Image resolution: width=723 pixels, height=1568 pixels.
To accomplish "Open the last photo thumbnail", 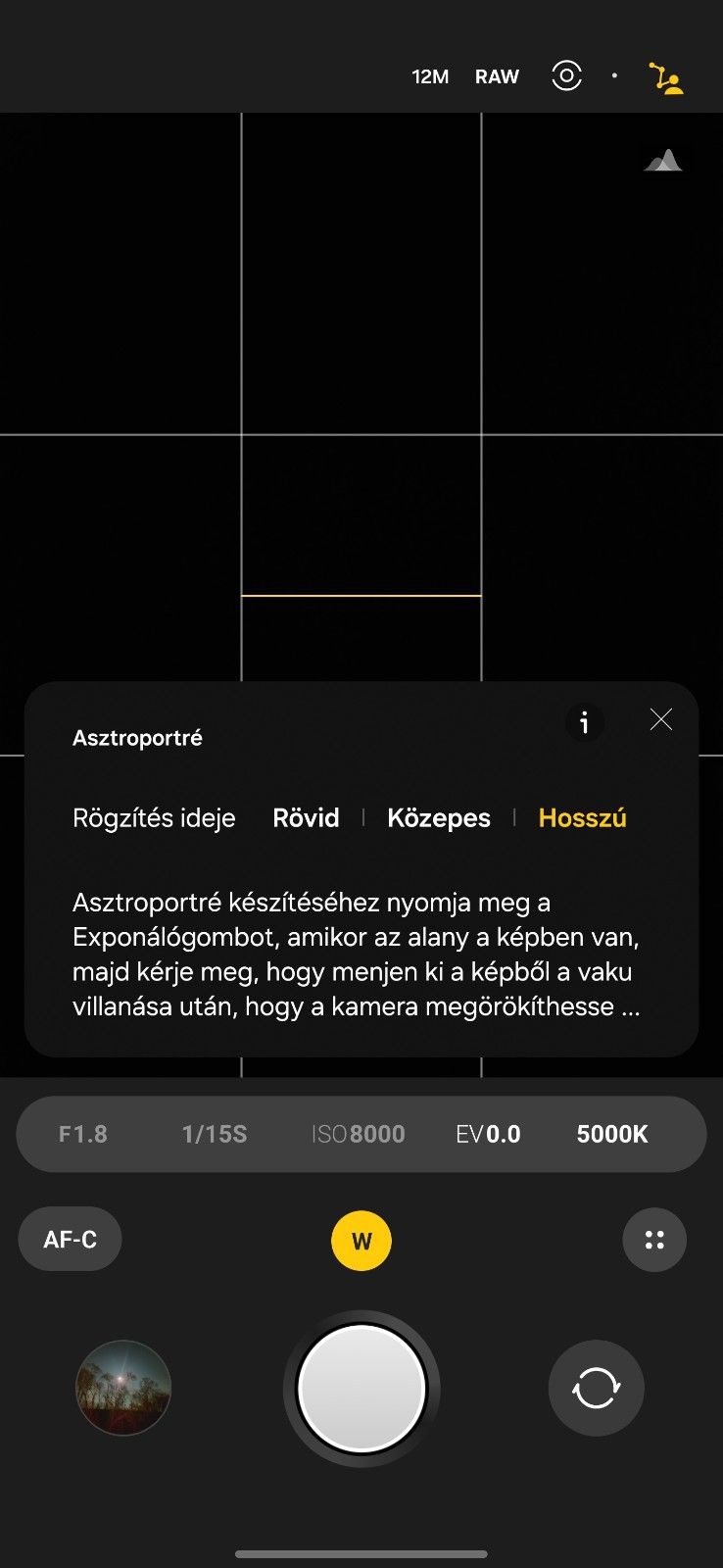I will (123, 1388).
